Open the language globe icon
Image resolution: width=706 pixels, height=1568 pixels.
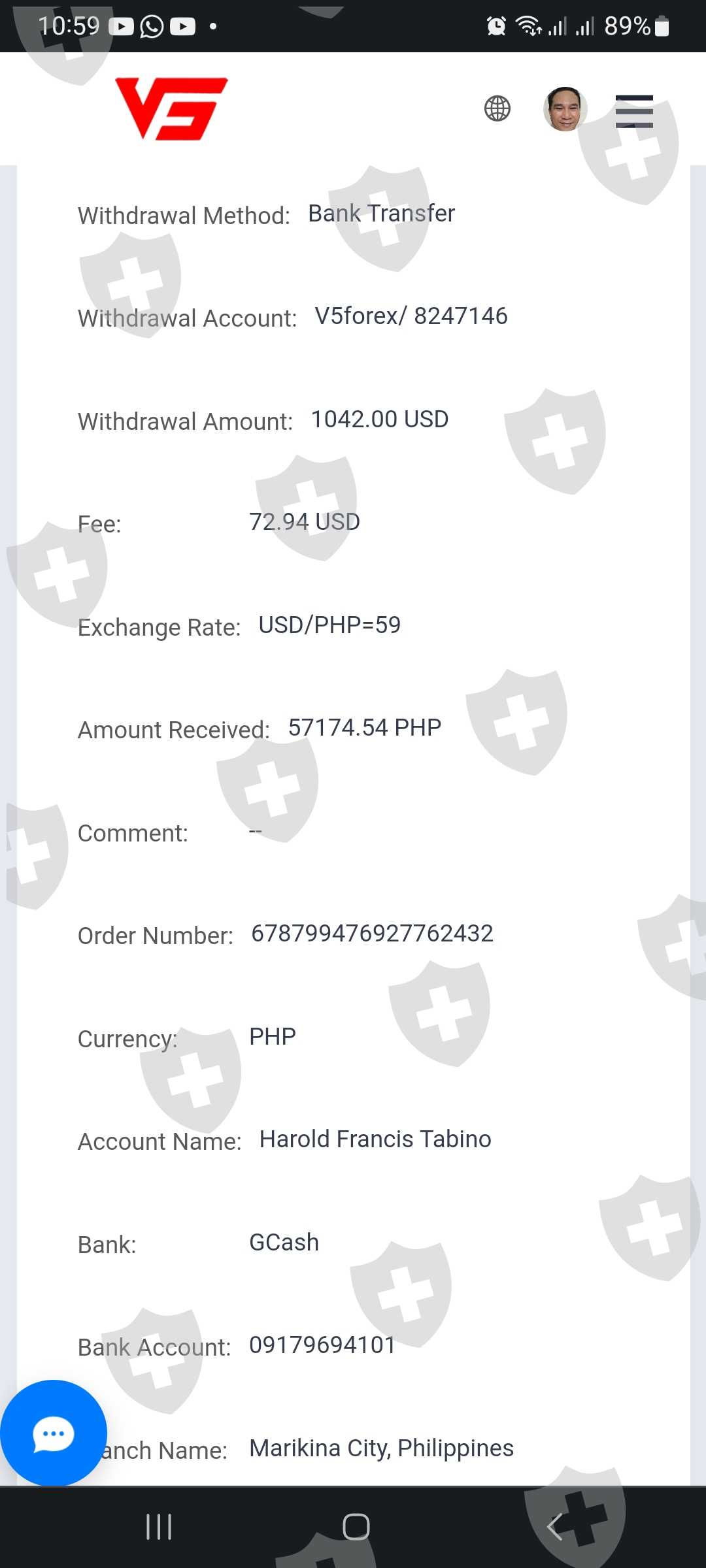point(497,108)
